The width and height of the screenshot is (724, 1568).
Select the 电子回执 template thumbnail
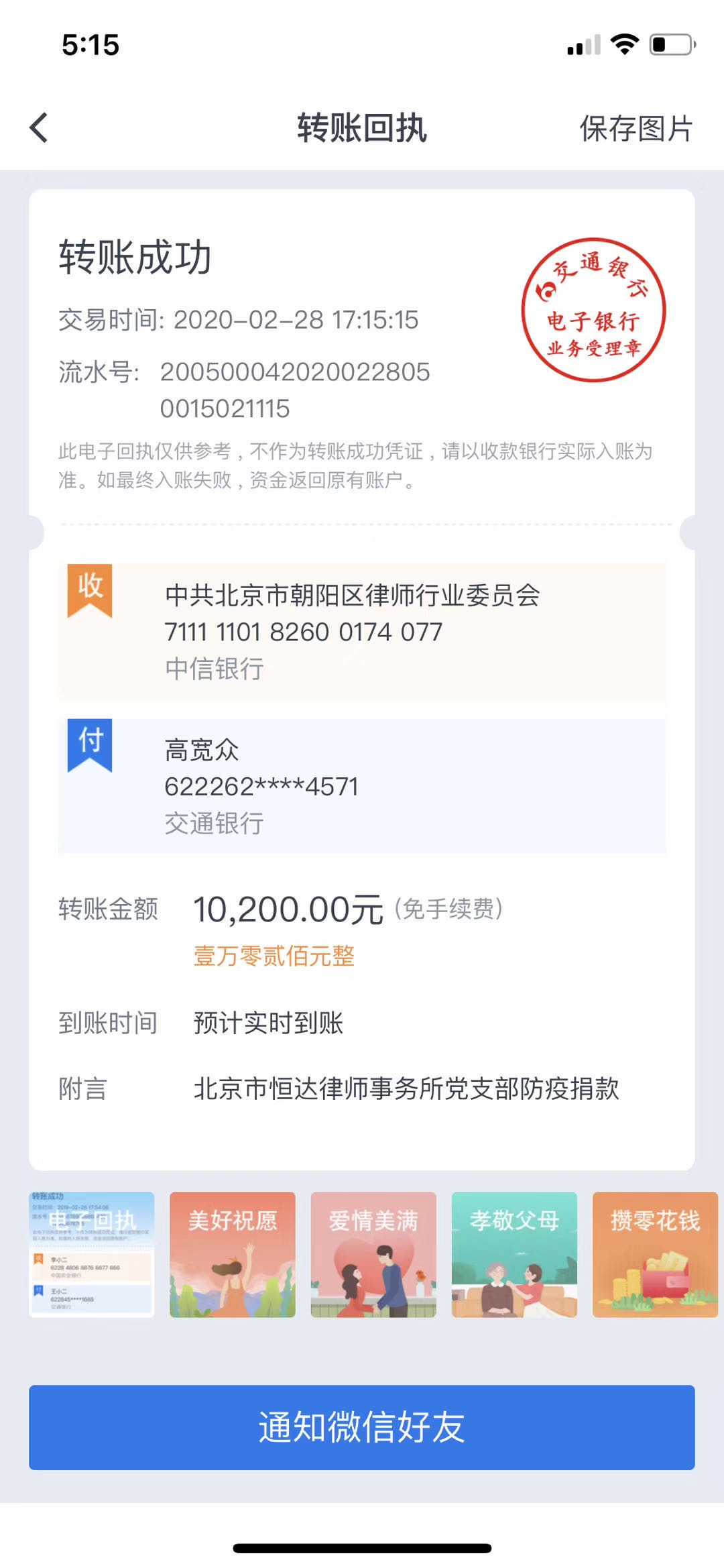tap(92, 1254)
